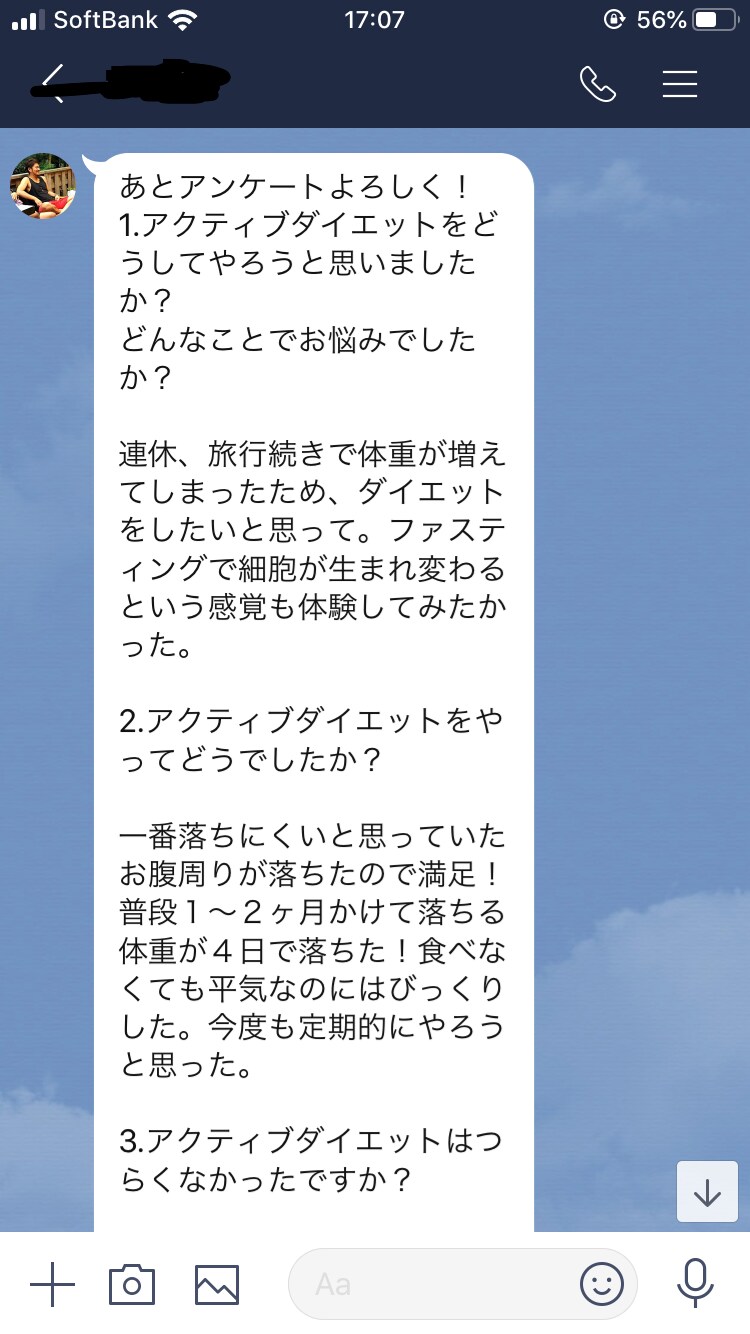The height and width of the screenshot is (1334, 750).
Task: Go back to the chat list
Action: [x=52, y=84]
